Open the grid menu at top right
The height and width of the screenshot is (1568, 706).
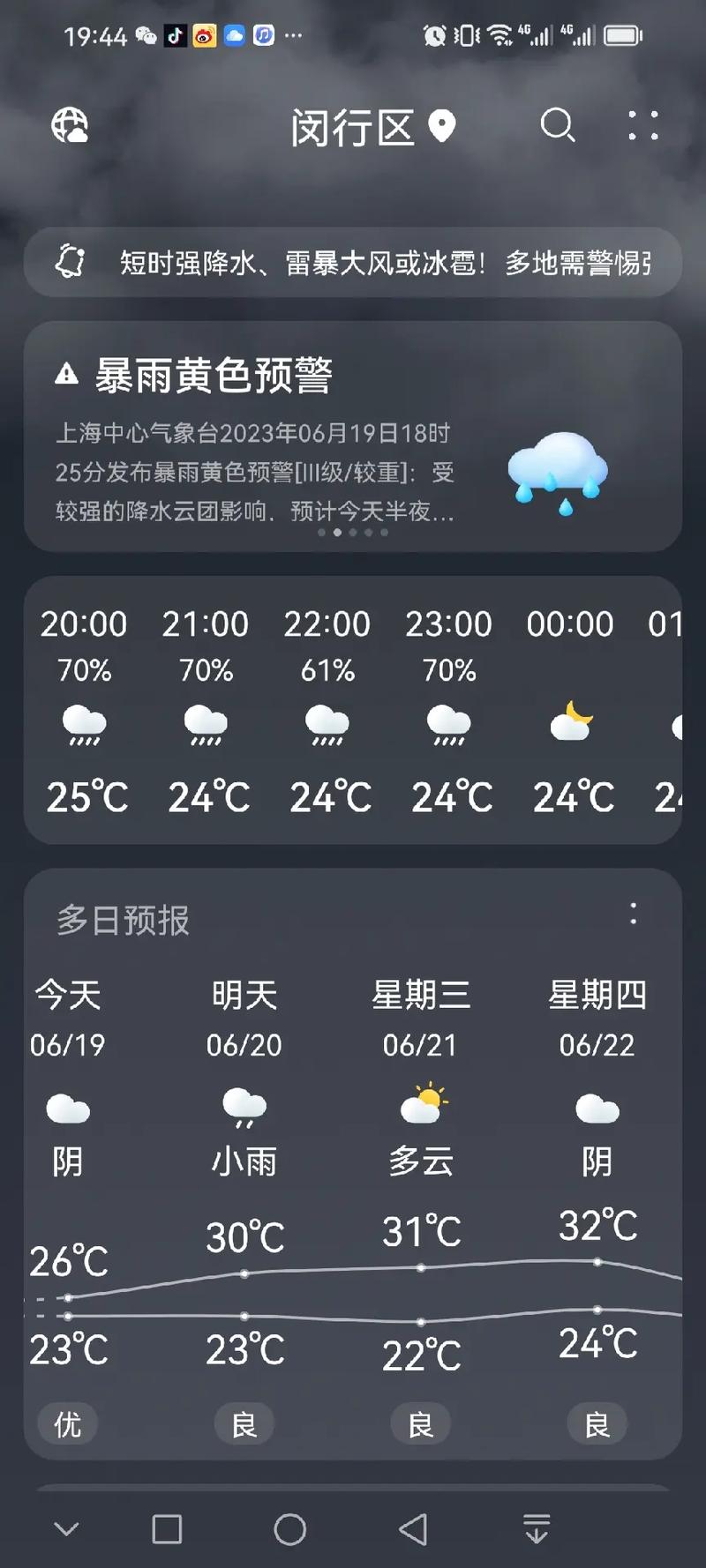(x=643, y=126)
